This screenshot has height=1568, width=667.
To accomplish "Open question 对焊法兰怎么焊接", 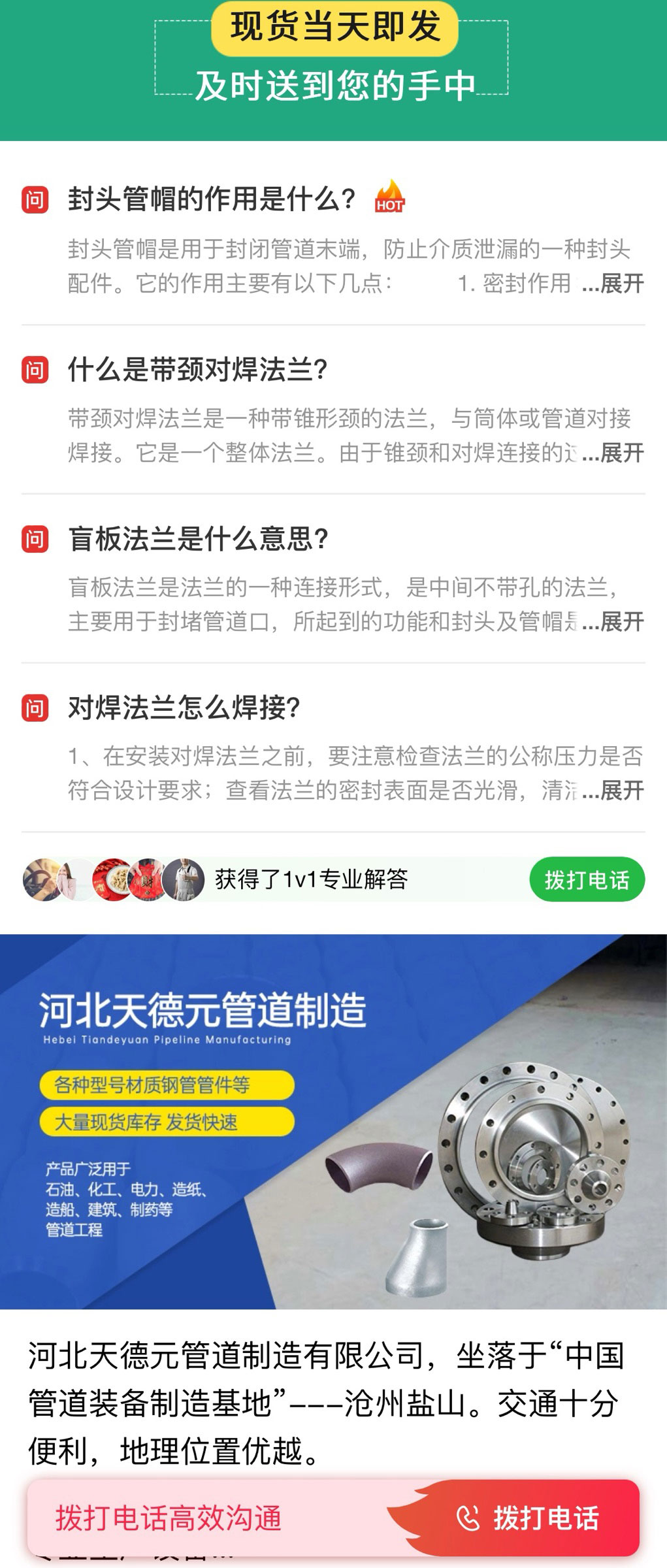I will click(x=184, y=708).
